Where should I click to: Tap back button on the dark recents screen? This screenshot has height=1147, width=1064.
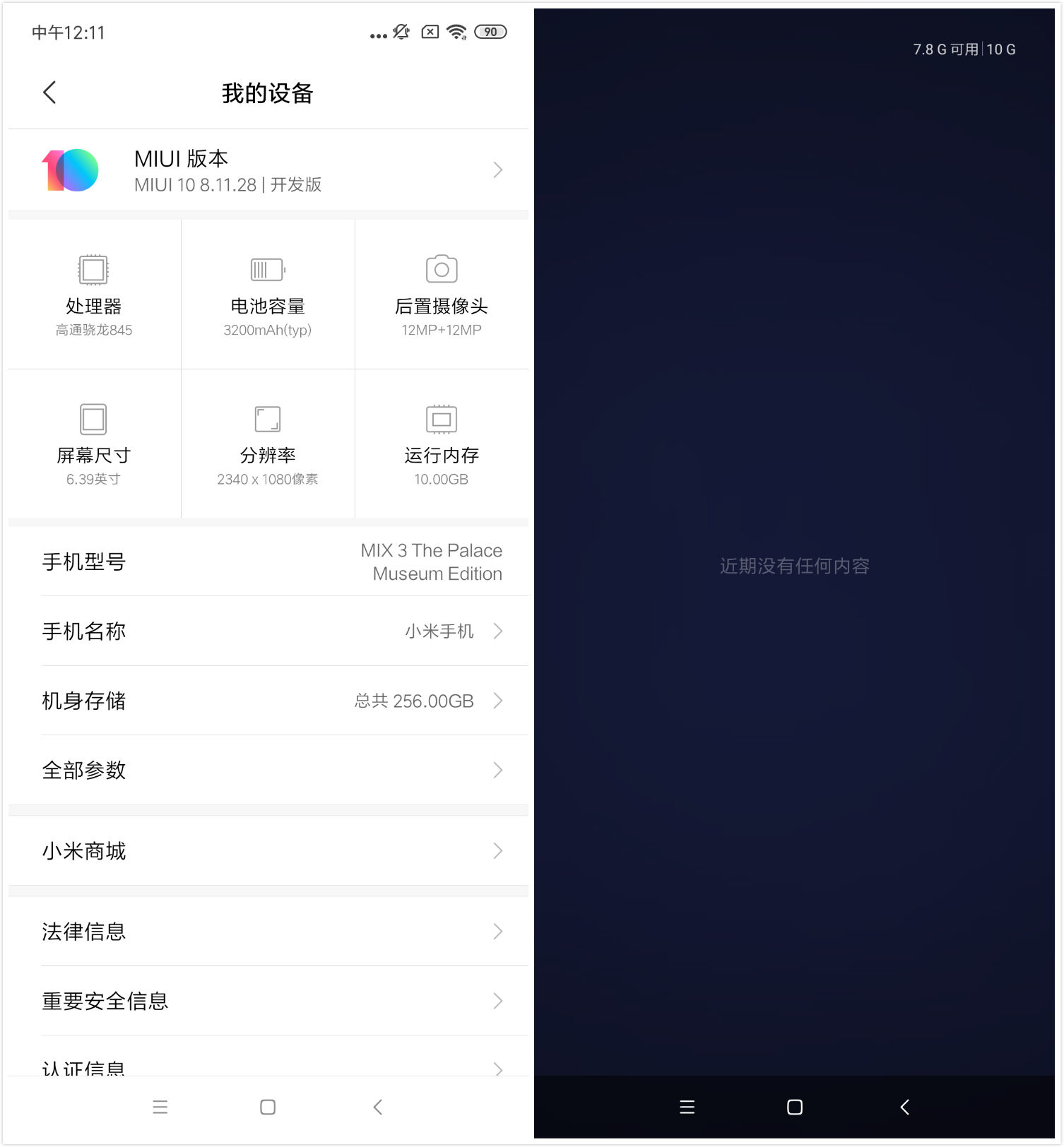(904, 1107)
